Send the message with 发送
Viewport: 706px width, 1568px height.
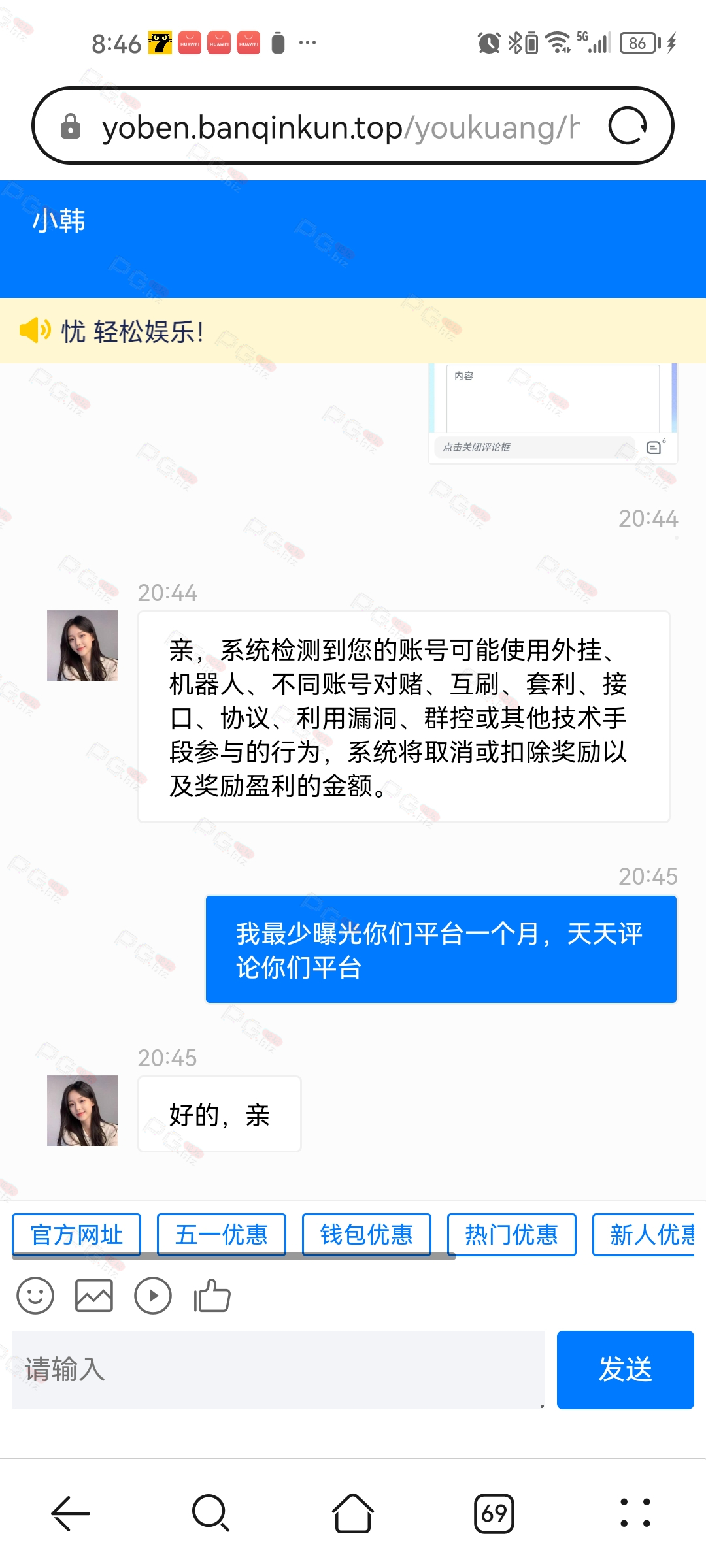point(626,1369)
